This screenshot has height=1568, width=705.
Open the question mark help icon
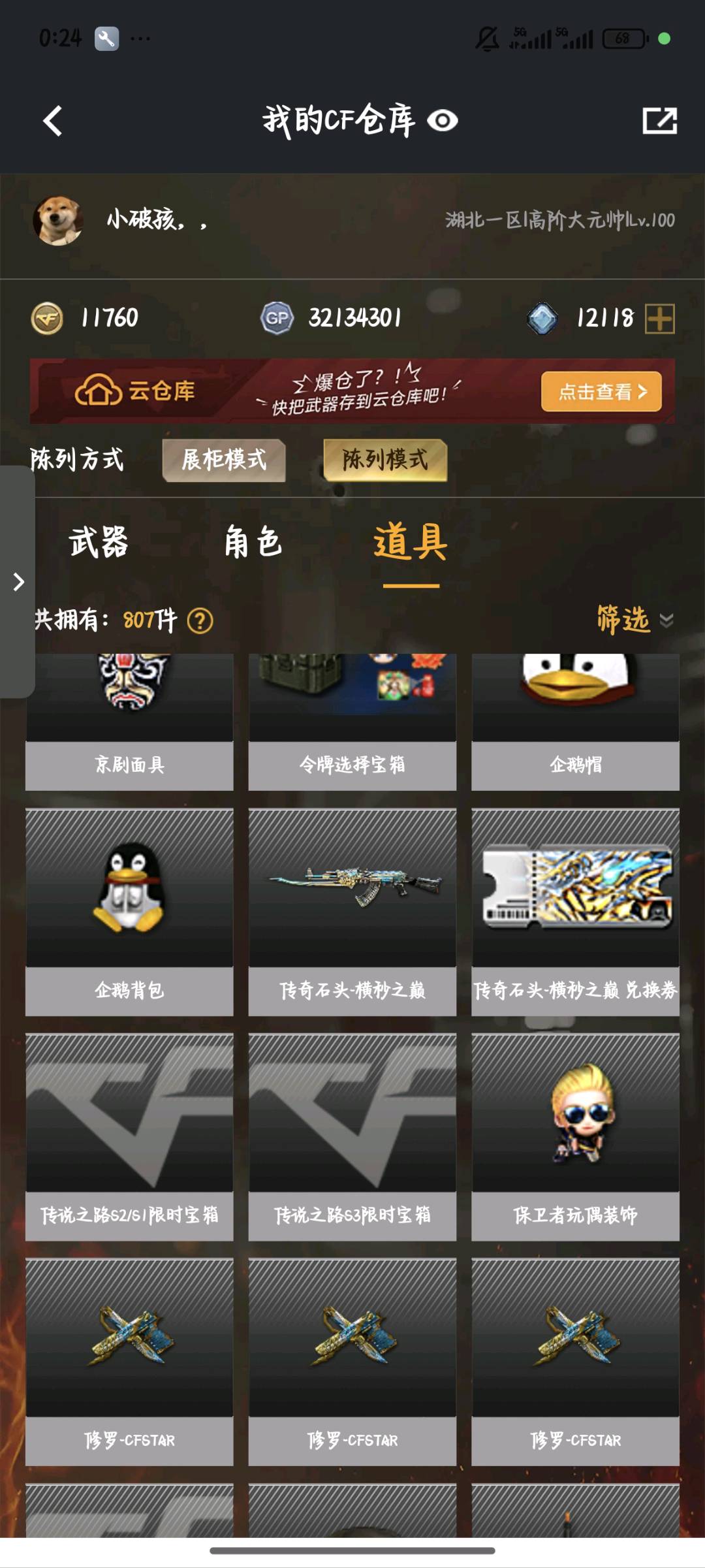point(200,620)
